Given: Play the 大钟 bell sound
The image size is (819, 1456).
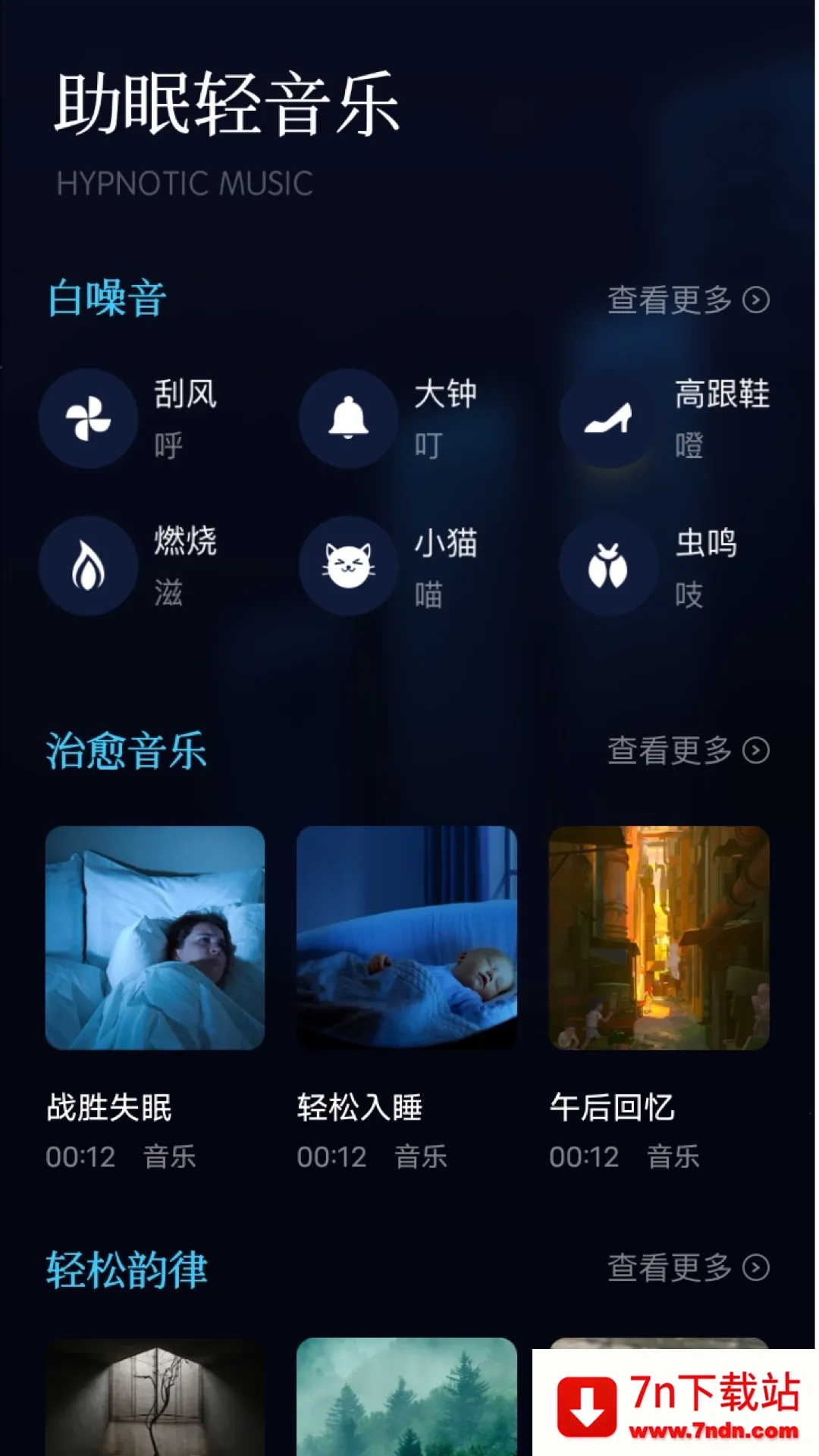Looking at the screenshot, I should (348, 418).
